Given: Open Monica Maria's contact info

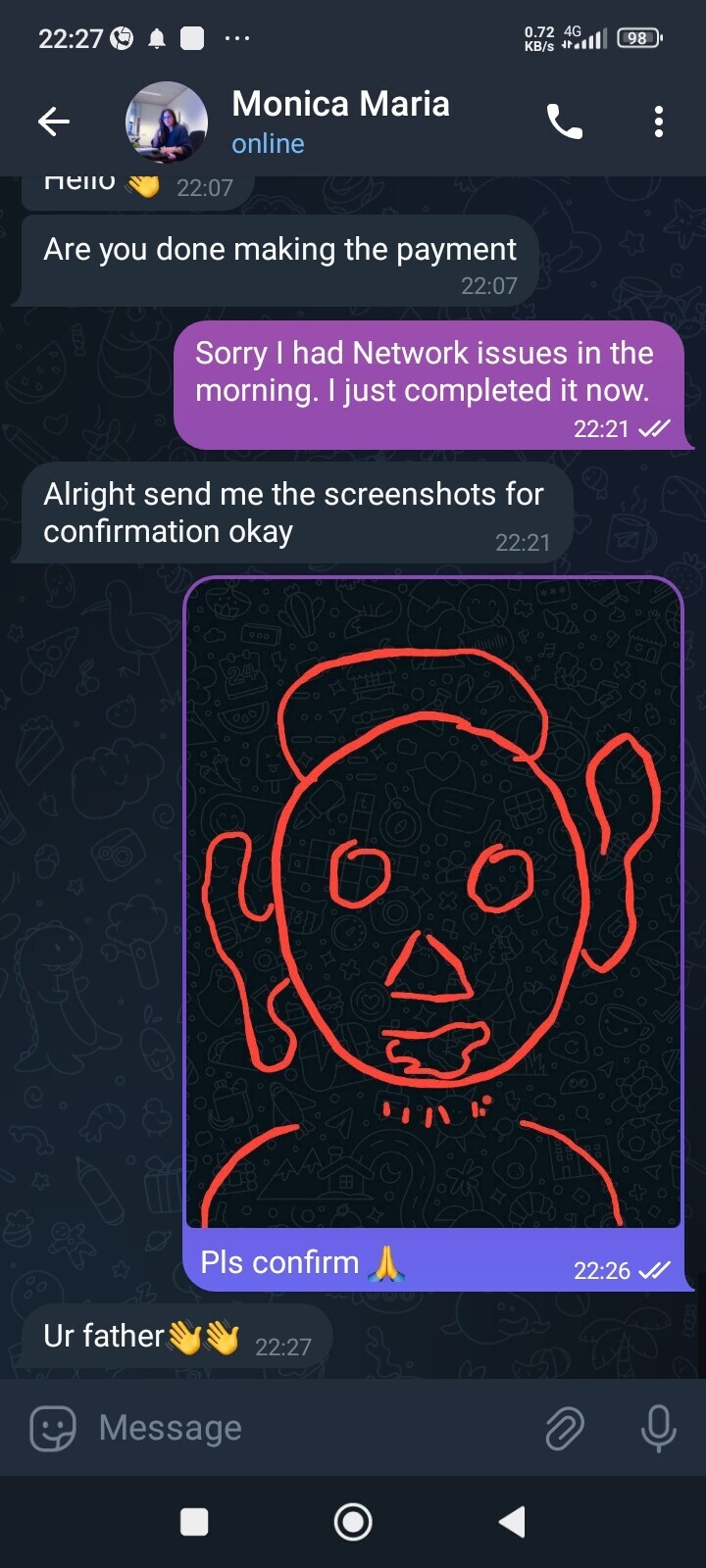Looking at the screenshot, I should [x=340, y=120].
